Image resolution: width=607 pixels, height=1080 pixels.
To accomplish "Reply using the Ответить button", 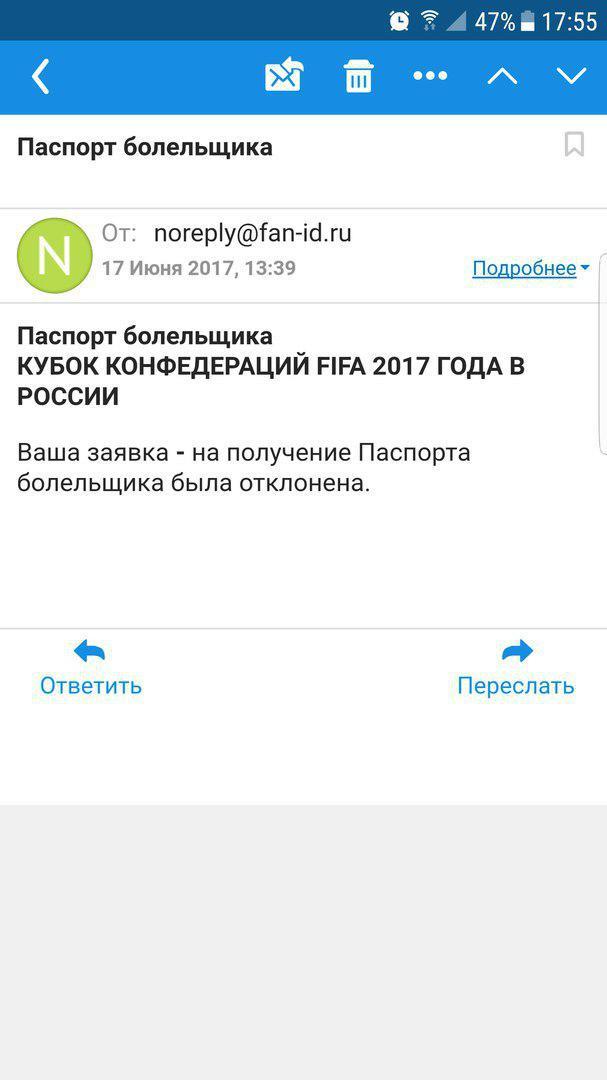I will (x=91, y=669).
